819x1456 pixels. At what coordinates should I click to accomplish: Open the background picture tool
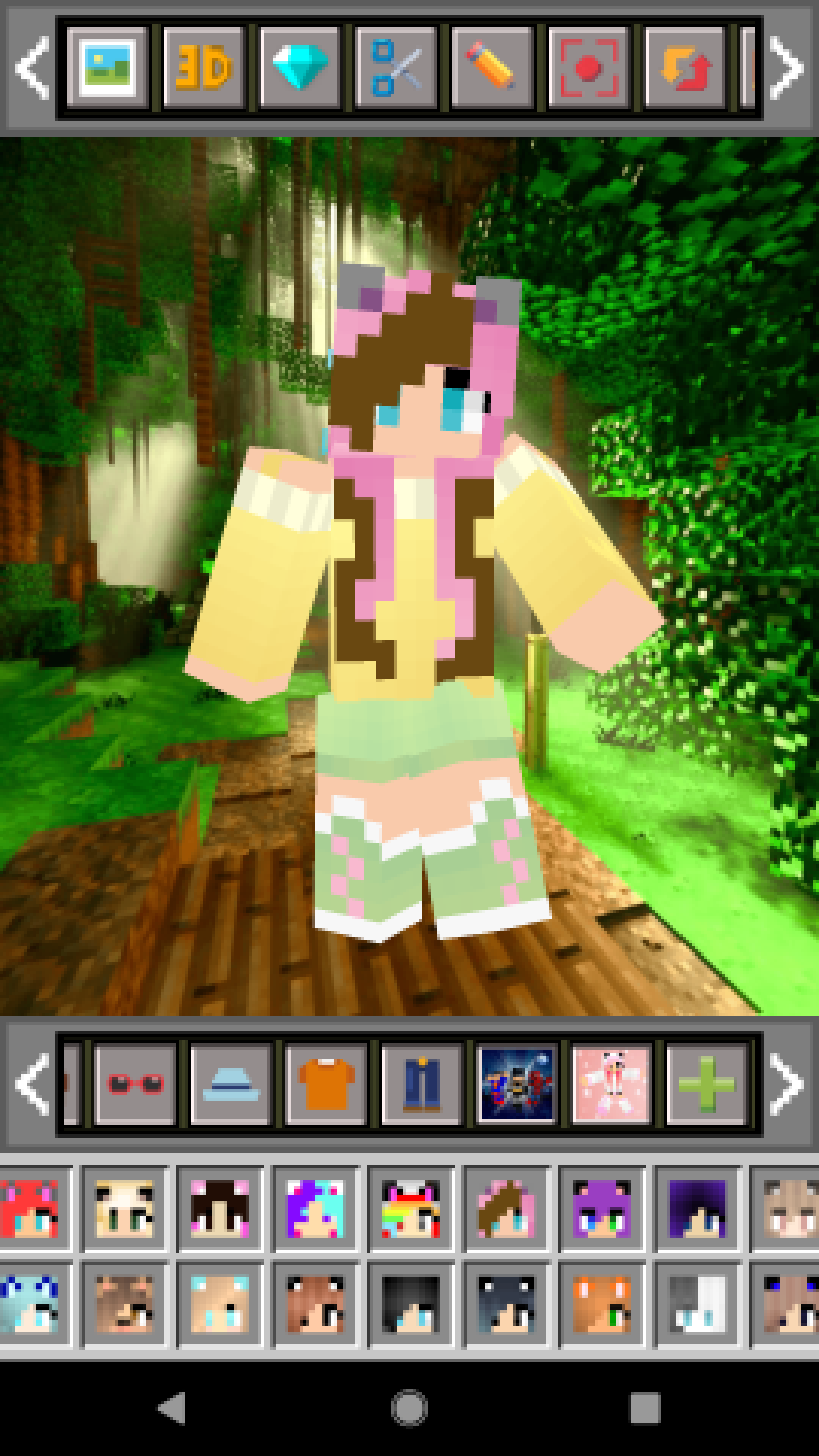coord(107,68)
